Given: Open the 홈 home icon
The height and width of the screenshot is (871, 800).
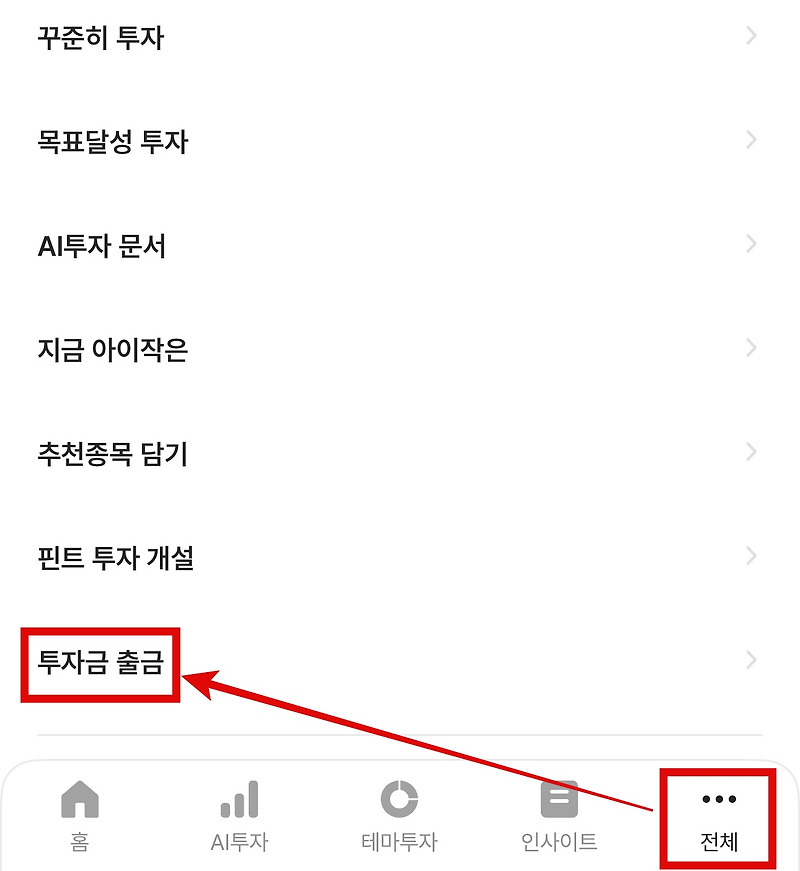Looking at the screenshot, I should pyautogui.click(x=79, y=797).
